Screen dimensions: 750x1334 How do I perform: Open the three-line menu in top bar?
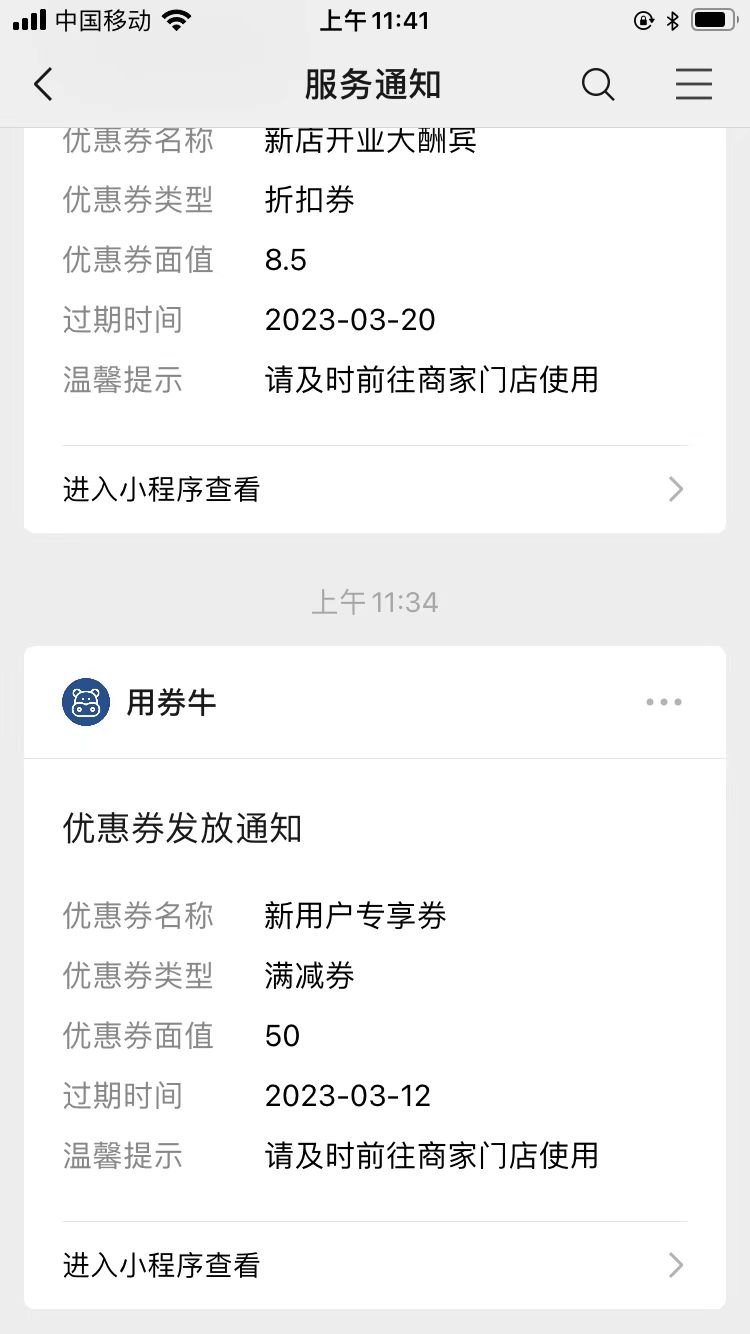pyautogui.click(x=693, y=85)
